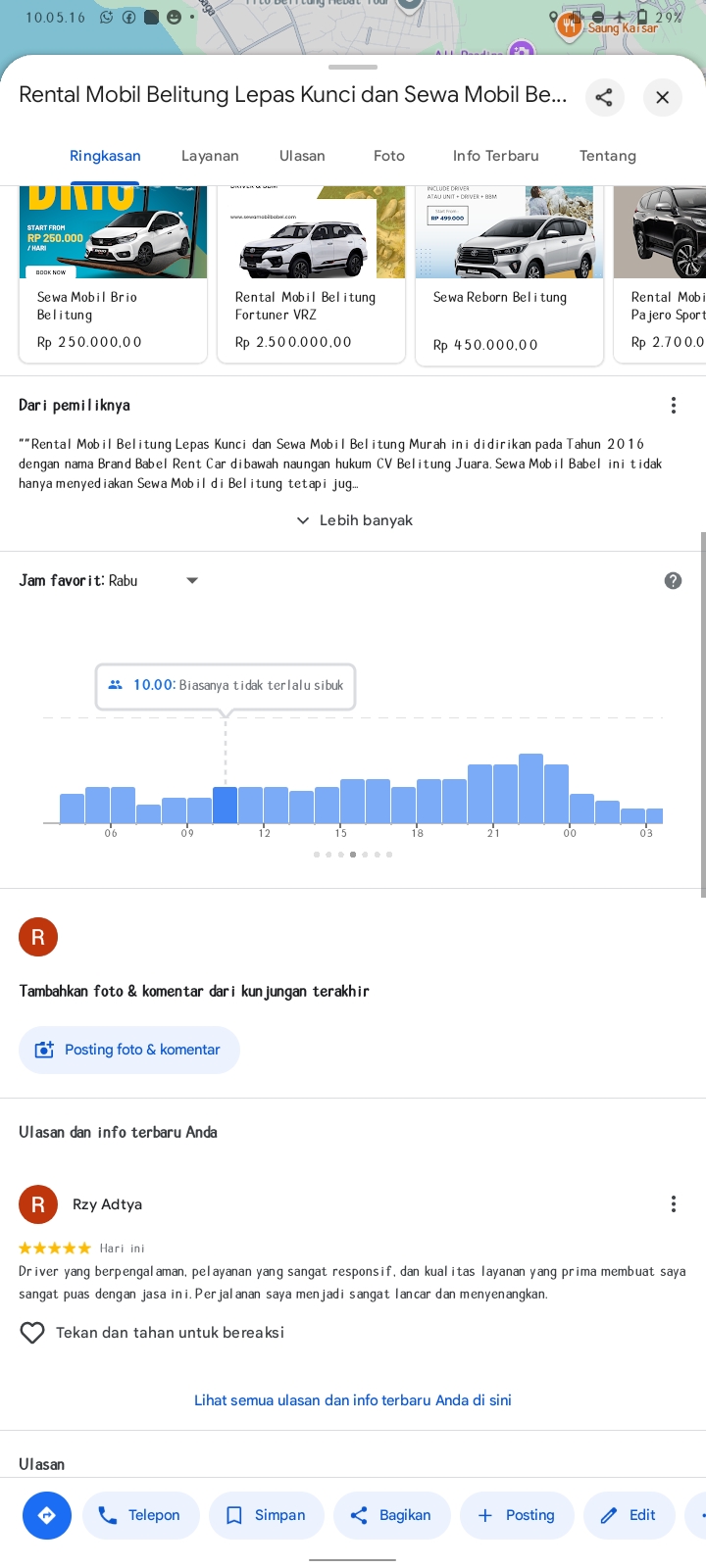706x1568 pixels.
Task: Open Sewa Reborn Belitung card
Action: coord(510,274)
